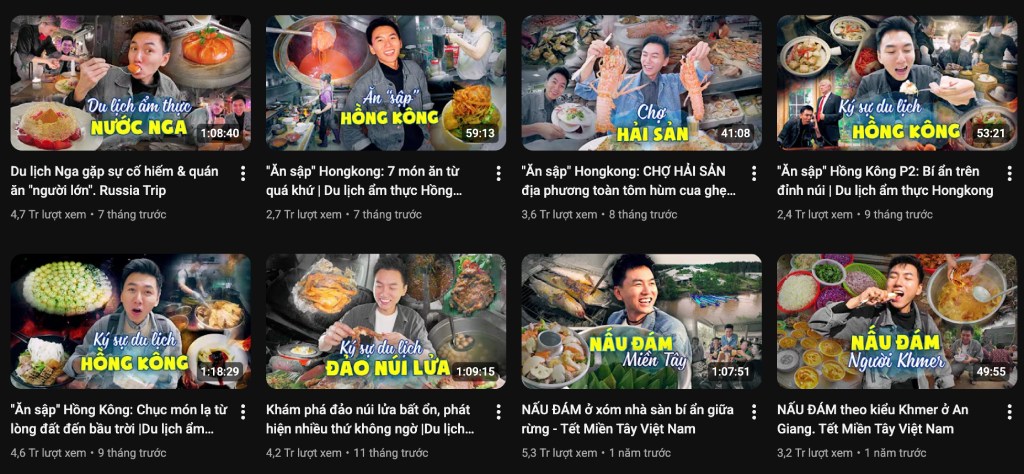Screen dimensions: 1024x474
Task: Open options menu for CHỢ HẢI SẢN video
Action: [x=754, y=174]
